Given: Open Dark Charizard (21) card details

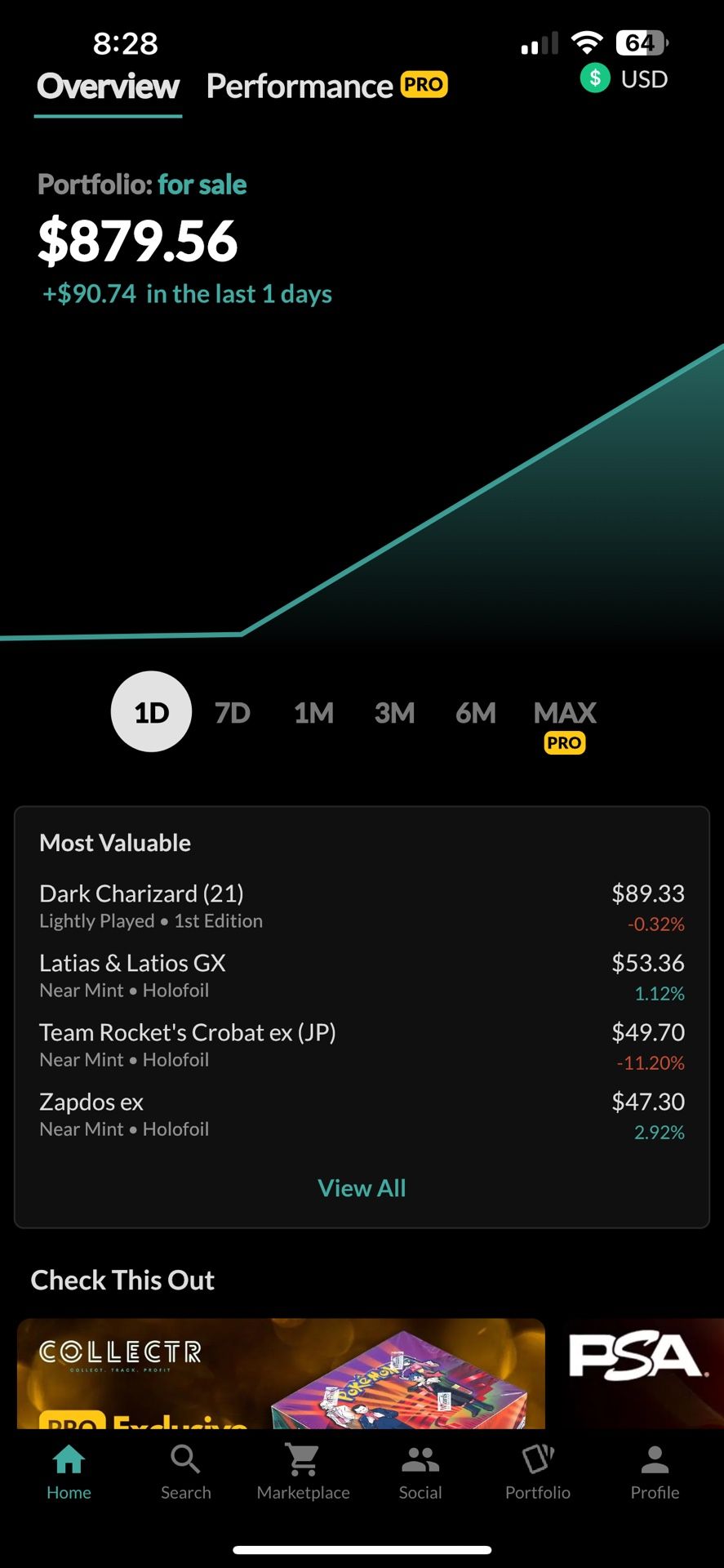Looking at the screenshot, I should click(362, 906).
